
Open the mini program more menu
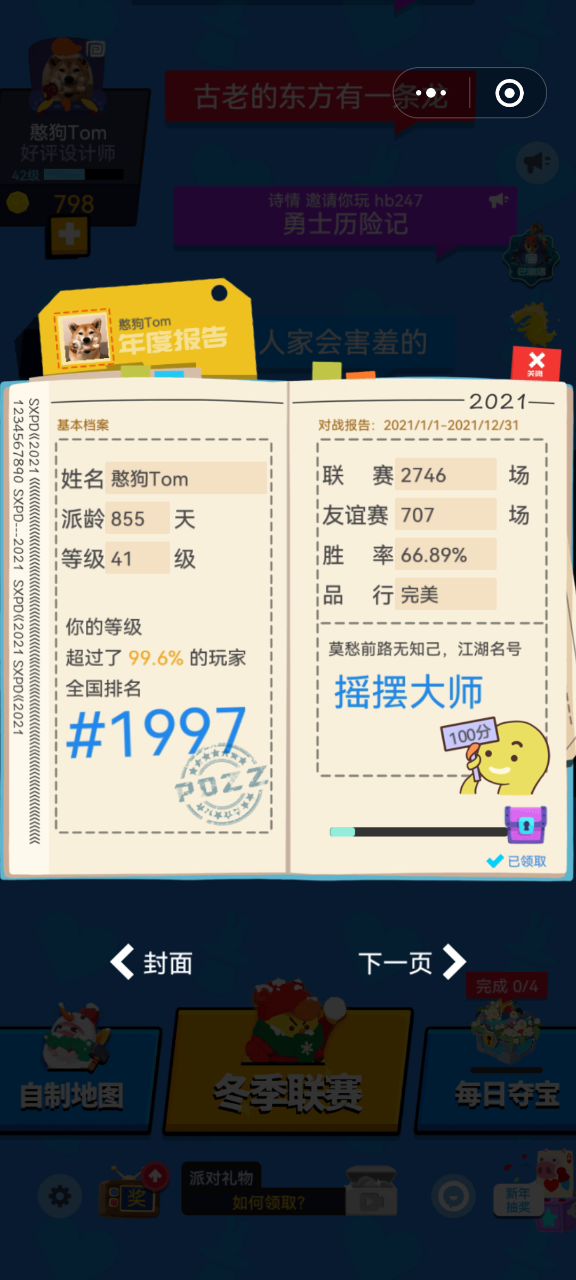(x=432, y=94)
